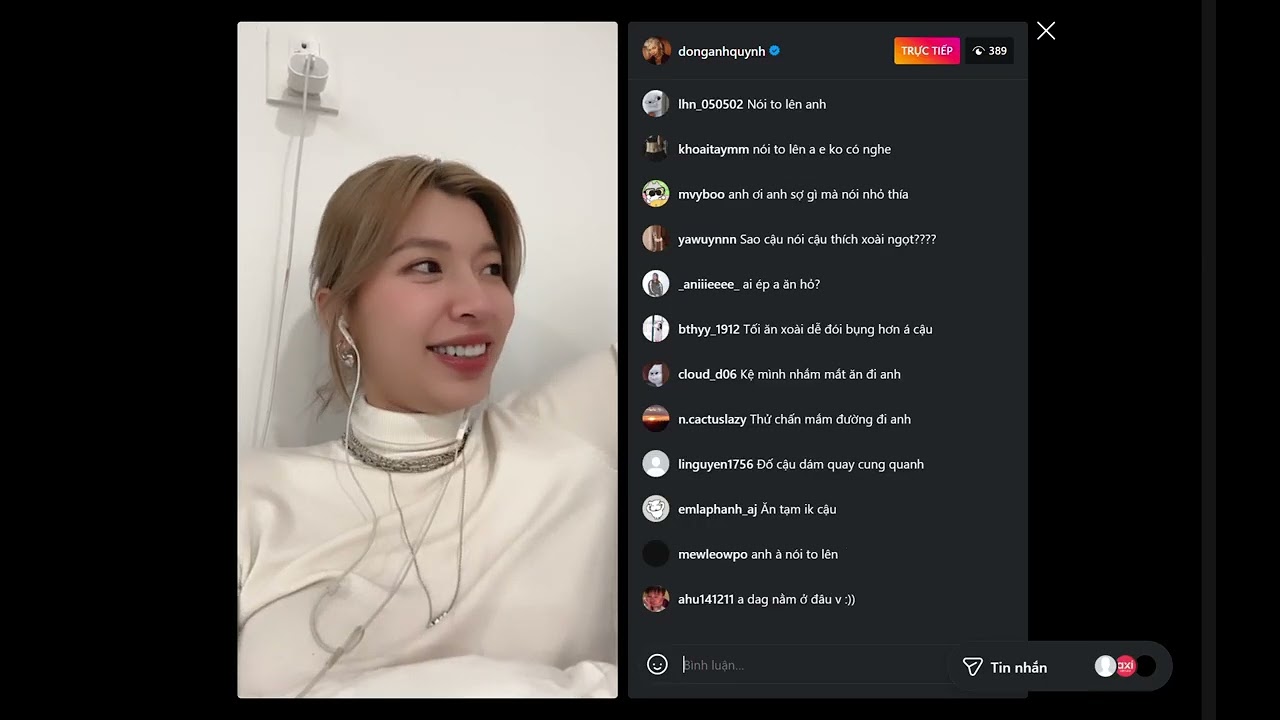Tap ahu141211's username
This screenshot has height=720, width=1280.
tap(705, 599)
